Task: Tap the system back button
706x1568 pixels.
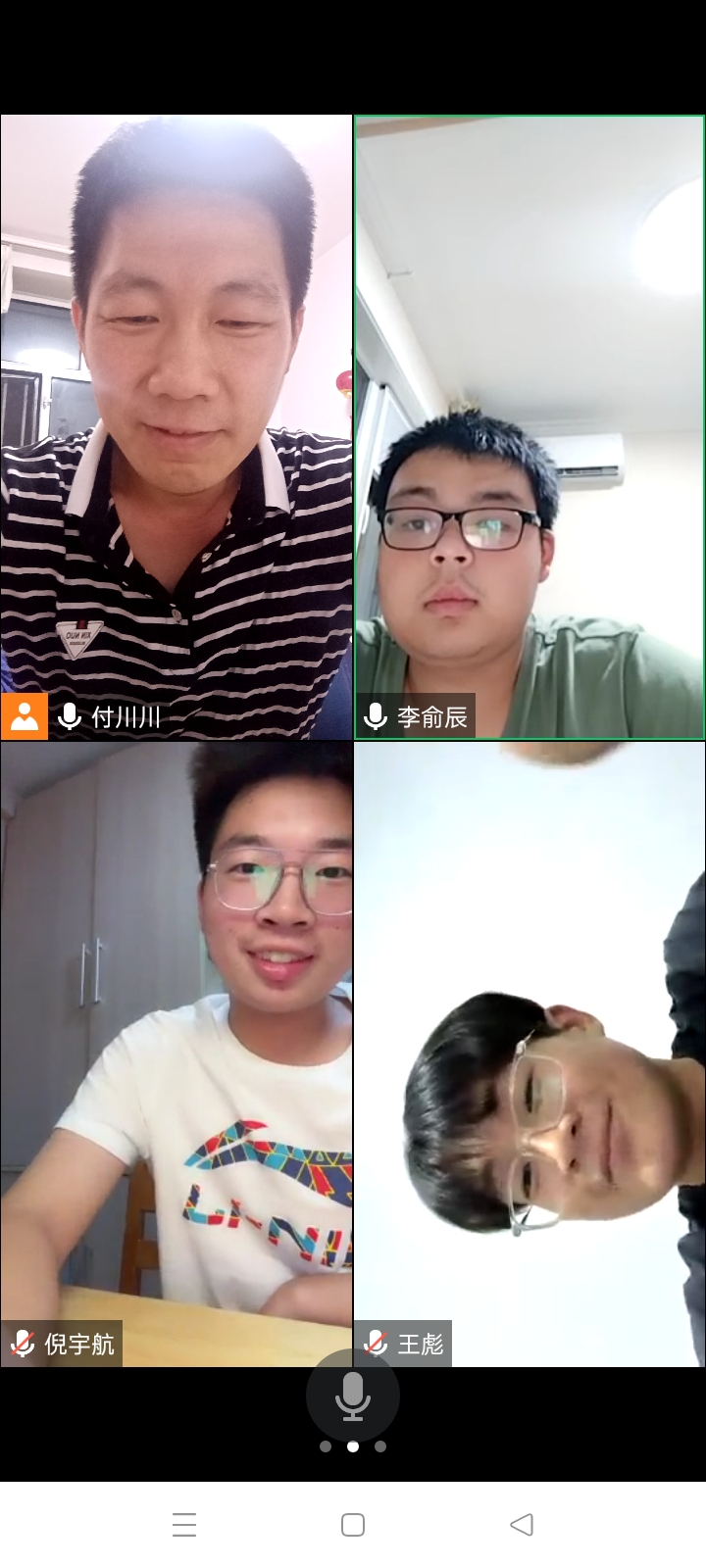Action: pos(522,1524)
